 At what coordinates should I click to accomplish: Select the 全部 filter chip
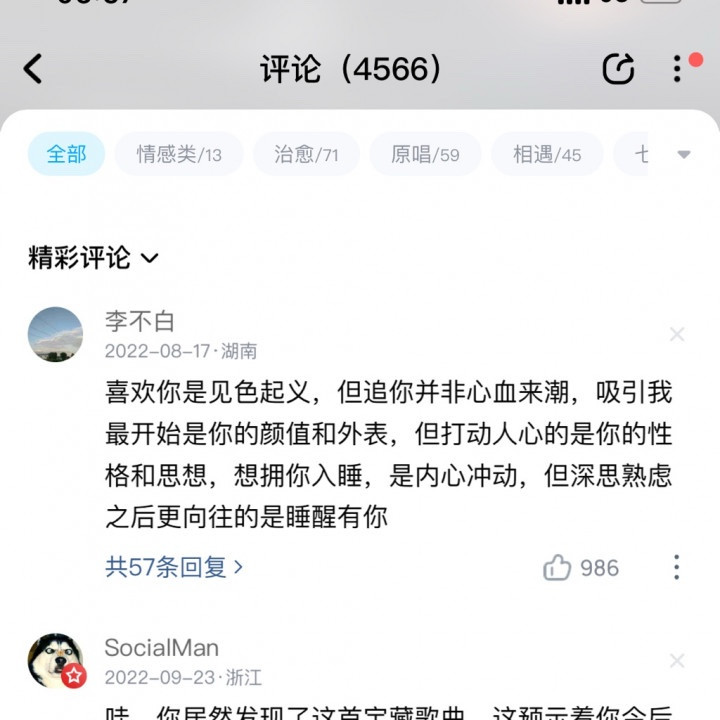pyautogui.click(x=66, y=154)
